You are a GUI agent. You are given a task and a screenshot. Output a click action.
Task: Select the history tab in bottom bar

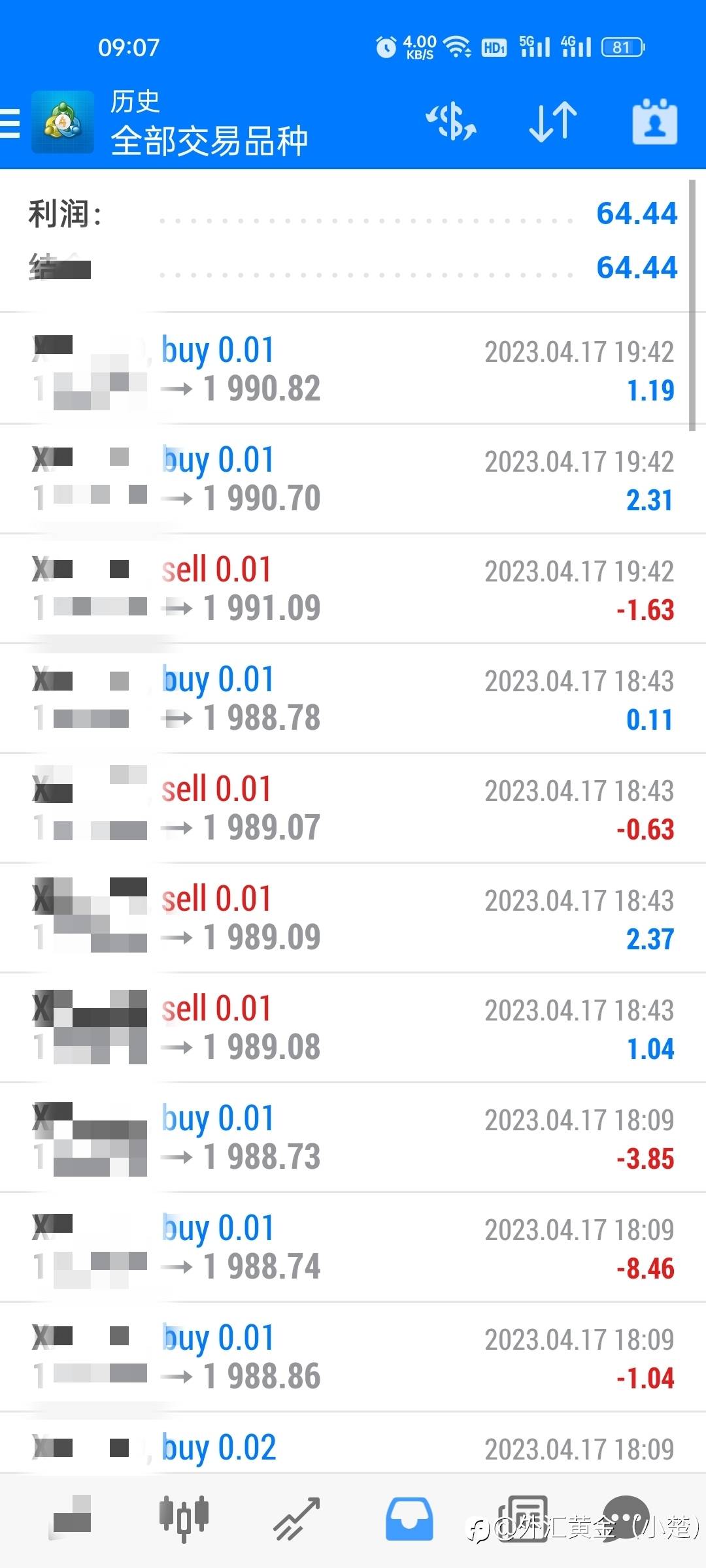(409, 1518)
